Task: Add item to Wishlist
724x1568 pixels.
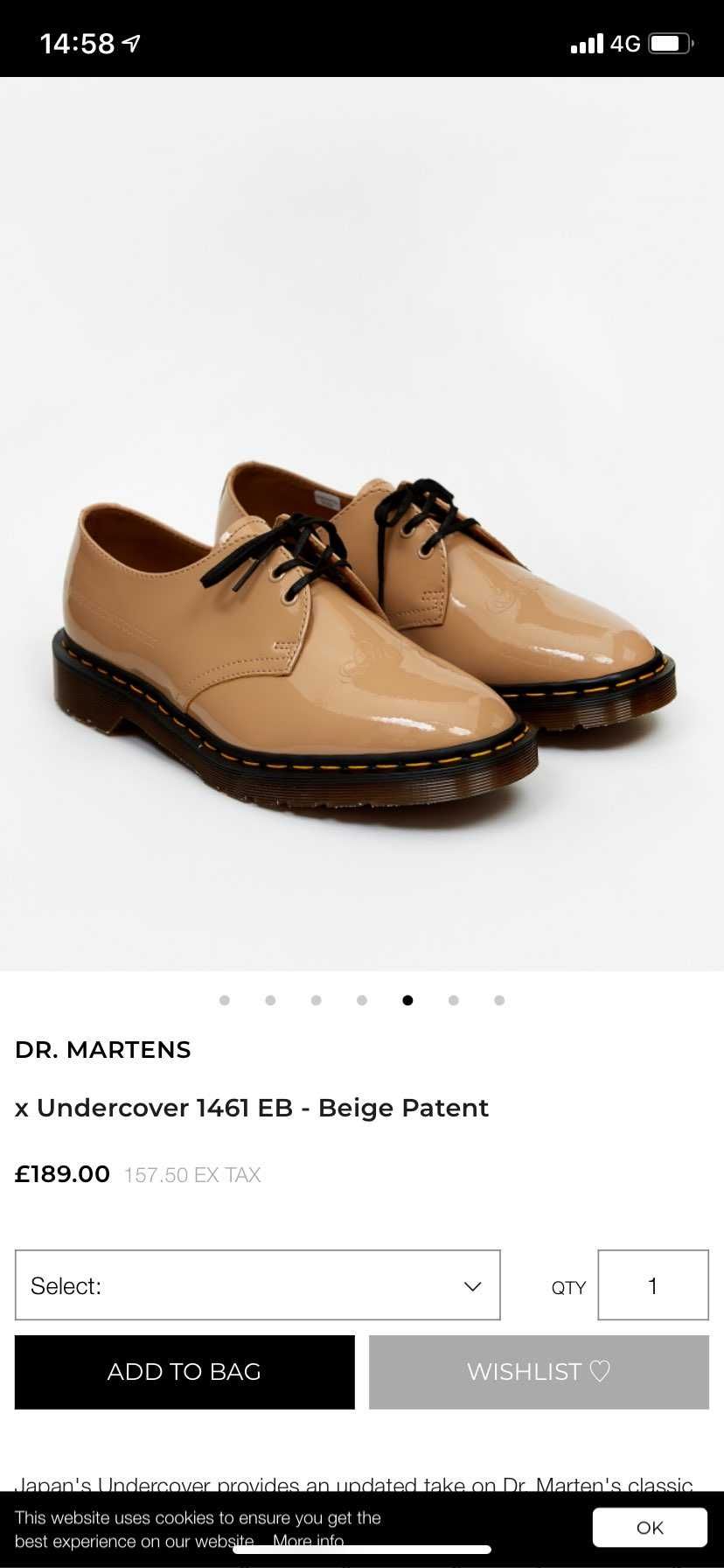Action: coord(539,1372)
